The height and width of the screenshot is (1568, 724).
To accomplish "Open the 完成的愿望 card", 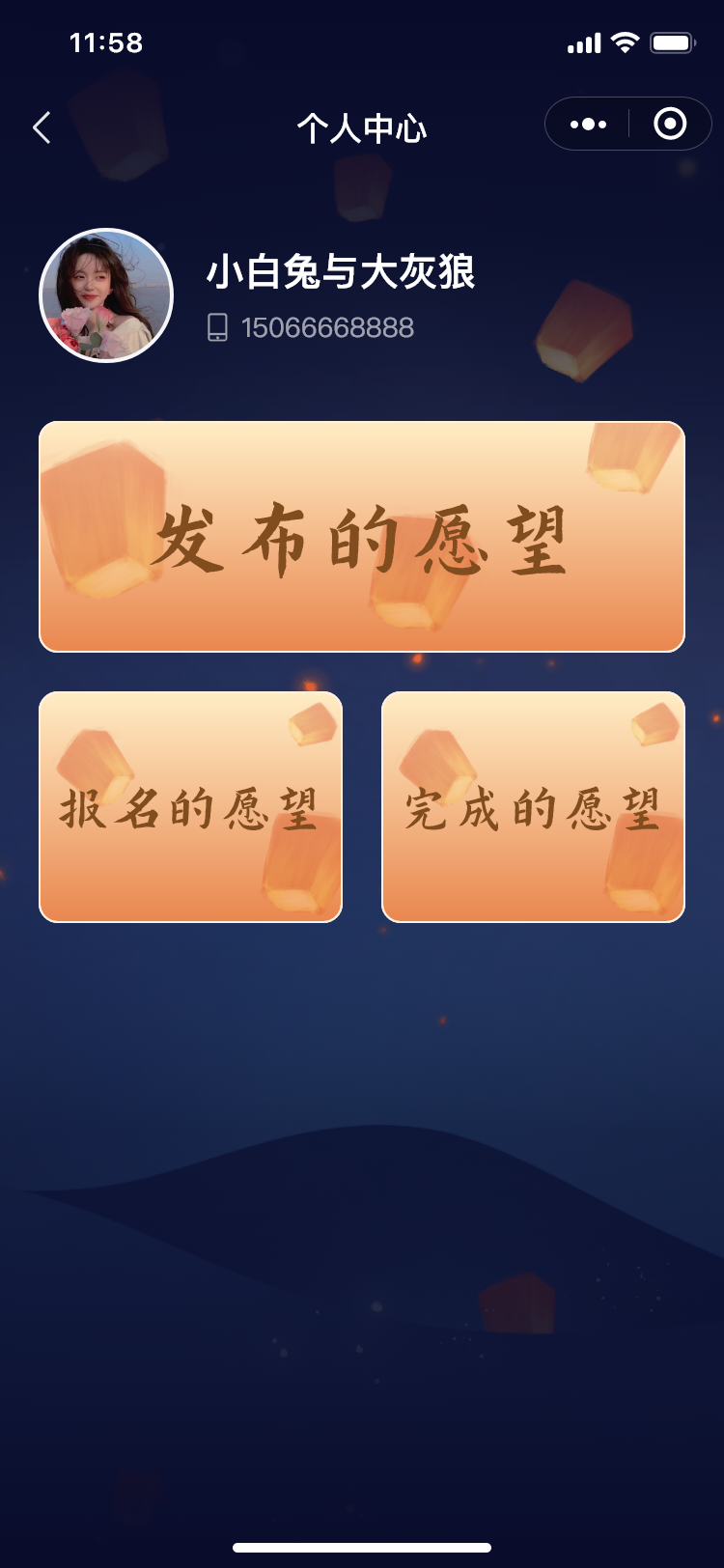I will [533, 807].
